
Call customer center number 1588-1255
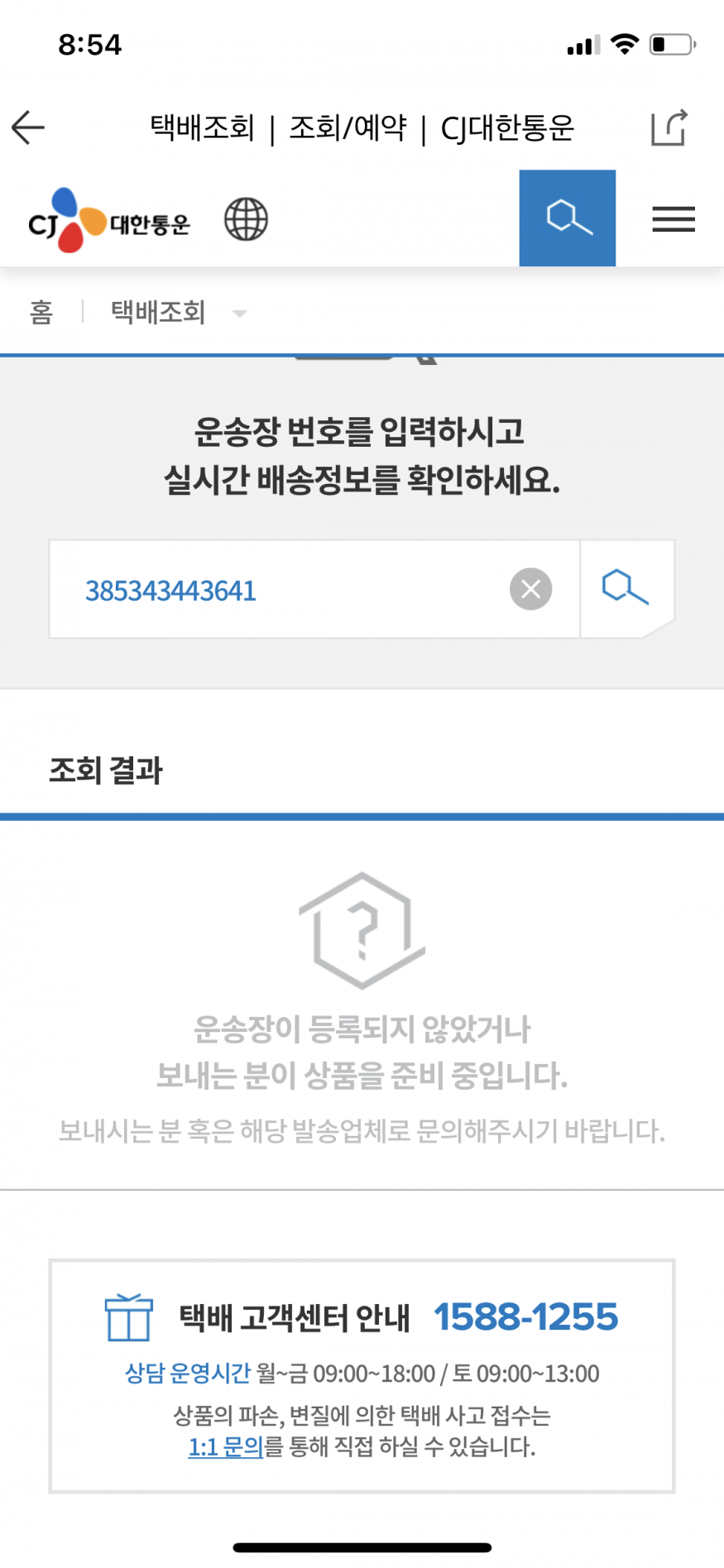525,1316
